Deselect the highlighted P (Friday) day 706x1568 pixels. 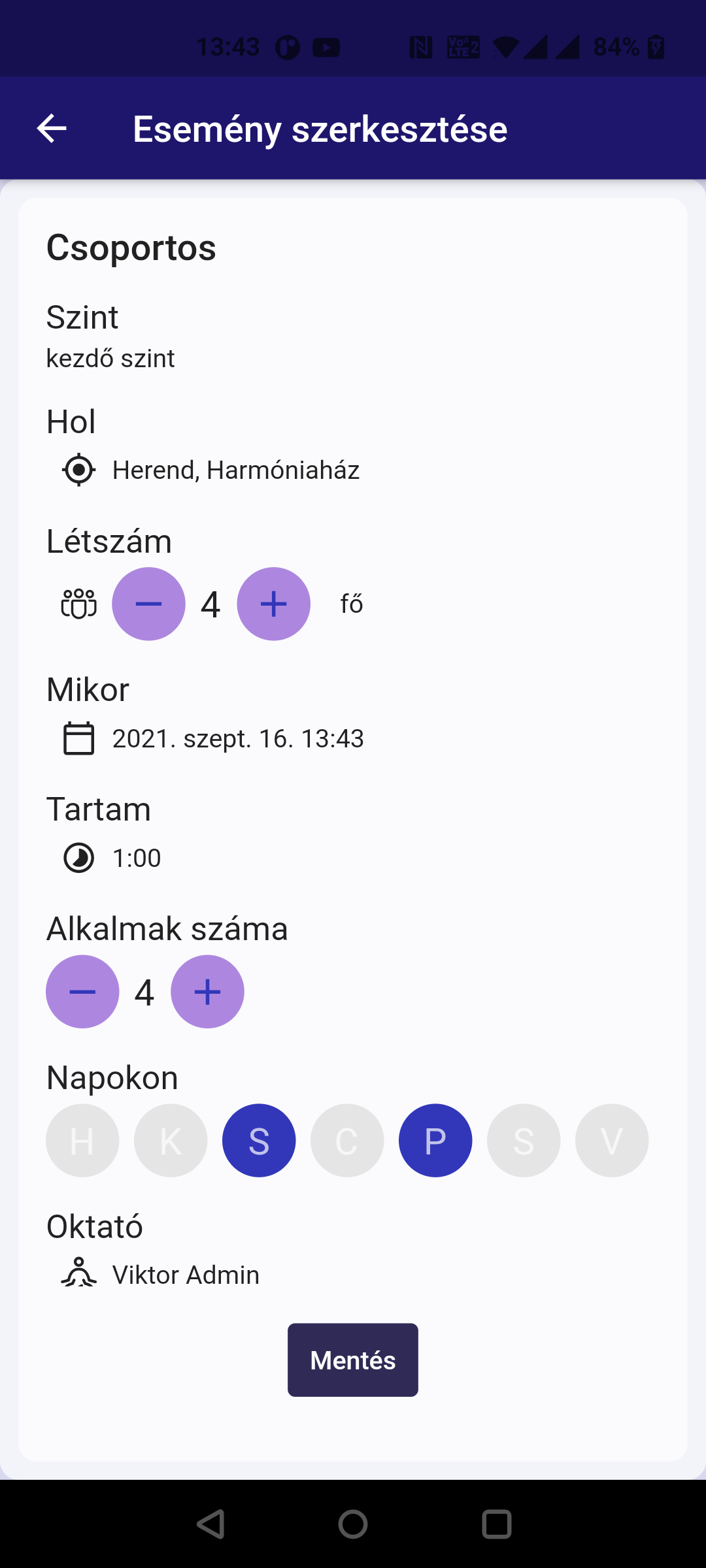point(435,1141)
